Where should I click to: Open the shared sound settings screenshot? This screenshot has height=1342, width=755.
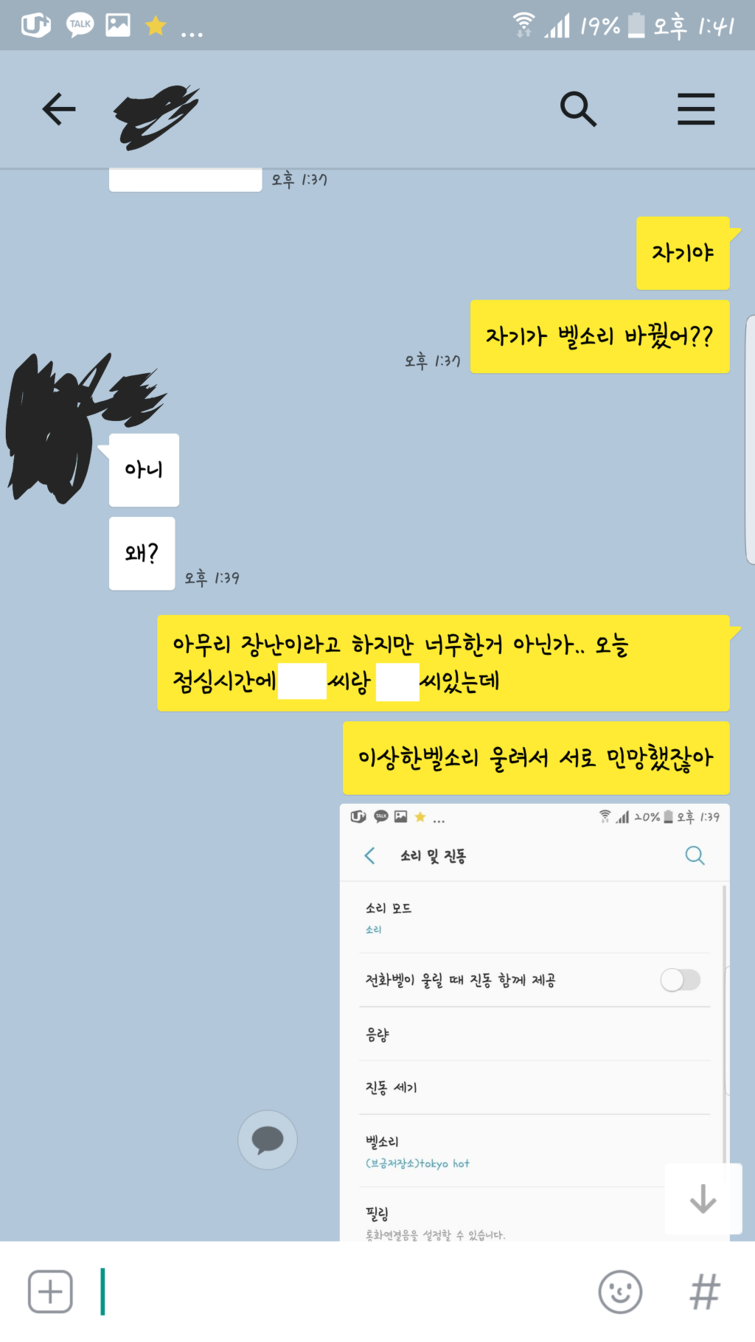(x=534, y=1020)
